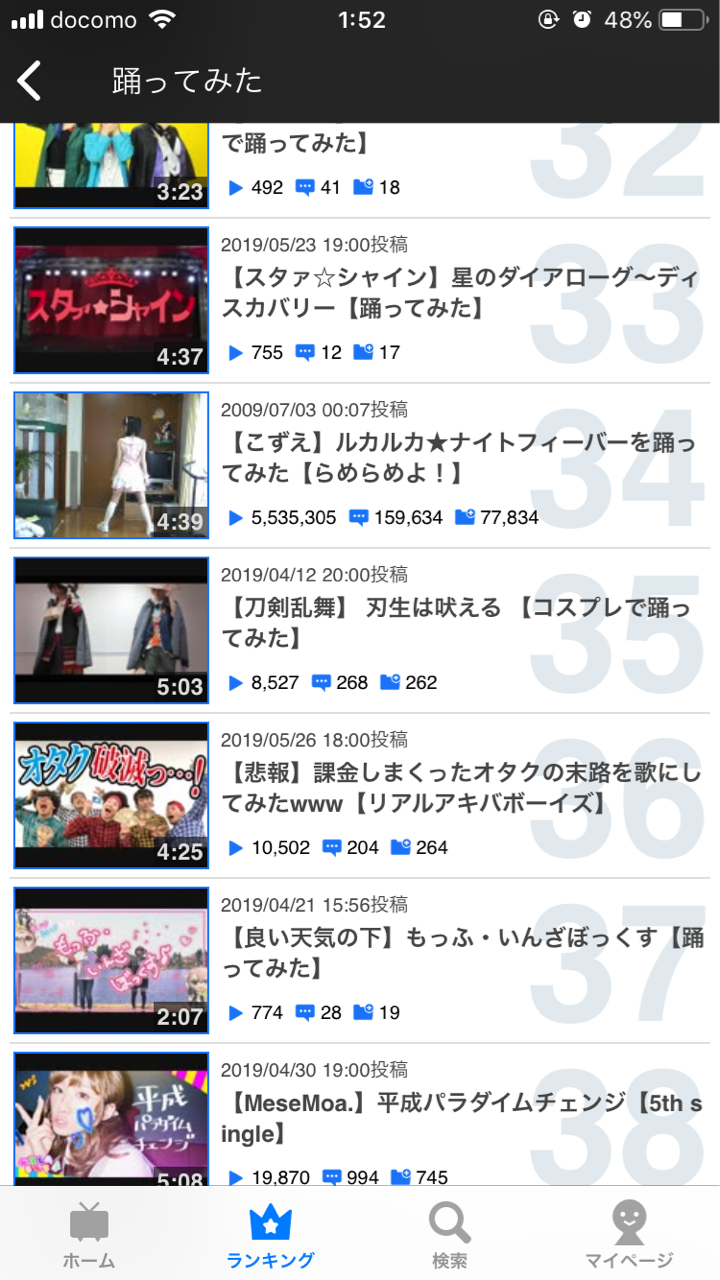
Task: Go back using the top-left arrow
Action: coord(30,80)
